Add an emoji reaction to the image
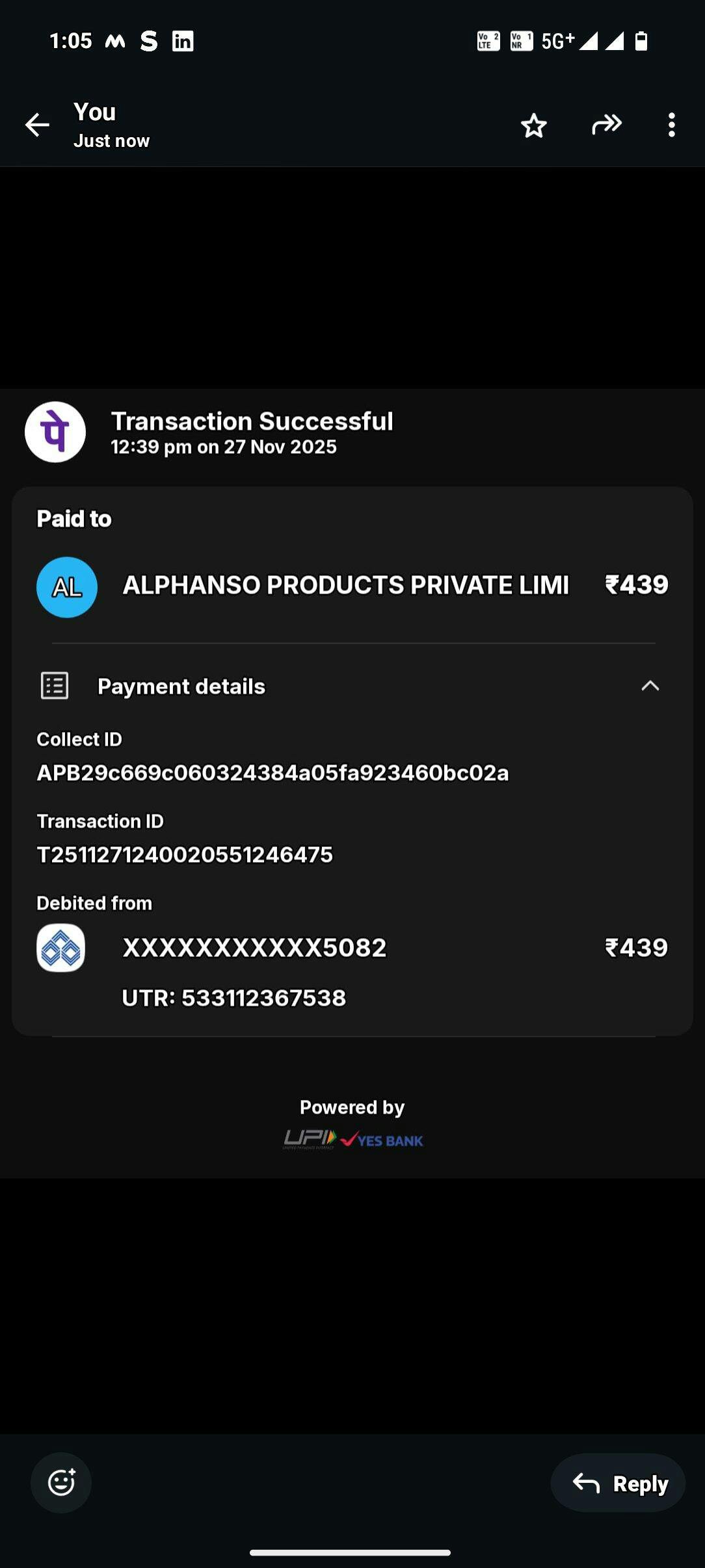705x1568 pixels. (61, 1482)
